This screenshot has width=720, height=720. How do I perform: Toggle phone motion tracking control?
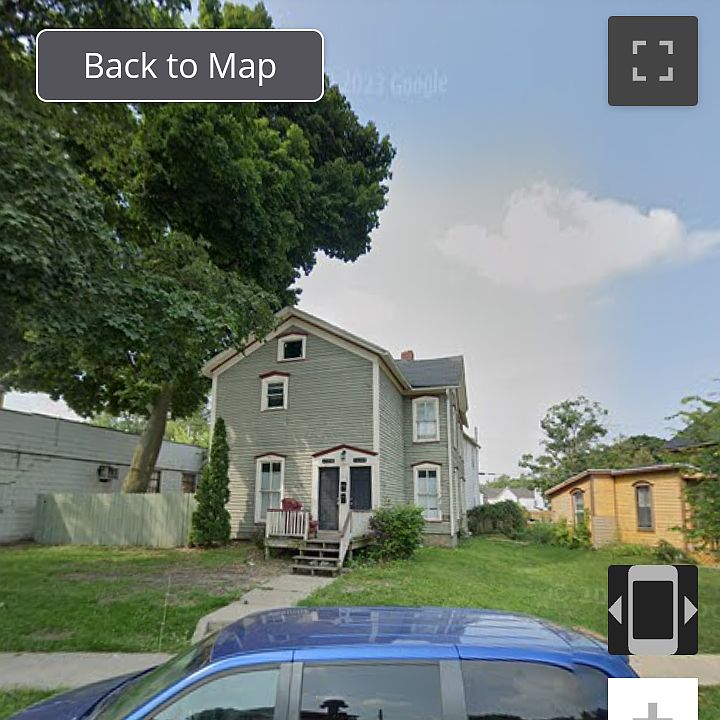click(652, 610)
